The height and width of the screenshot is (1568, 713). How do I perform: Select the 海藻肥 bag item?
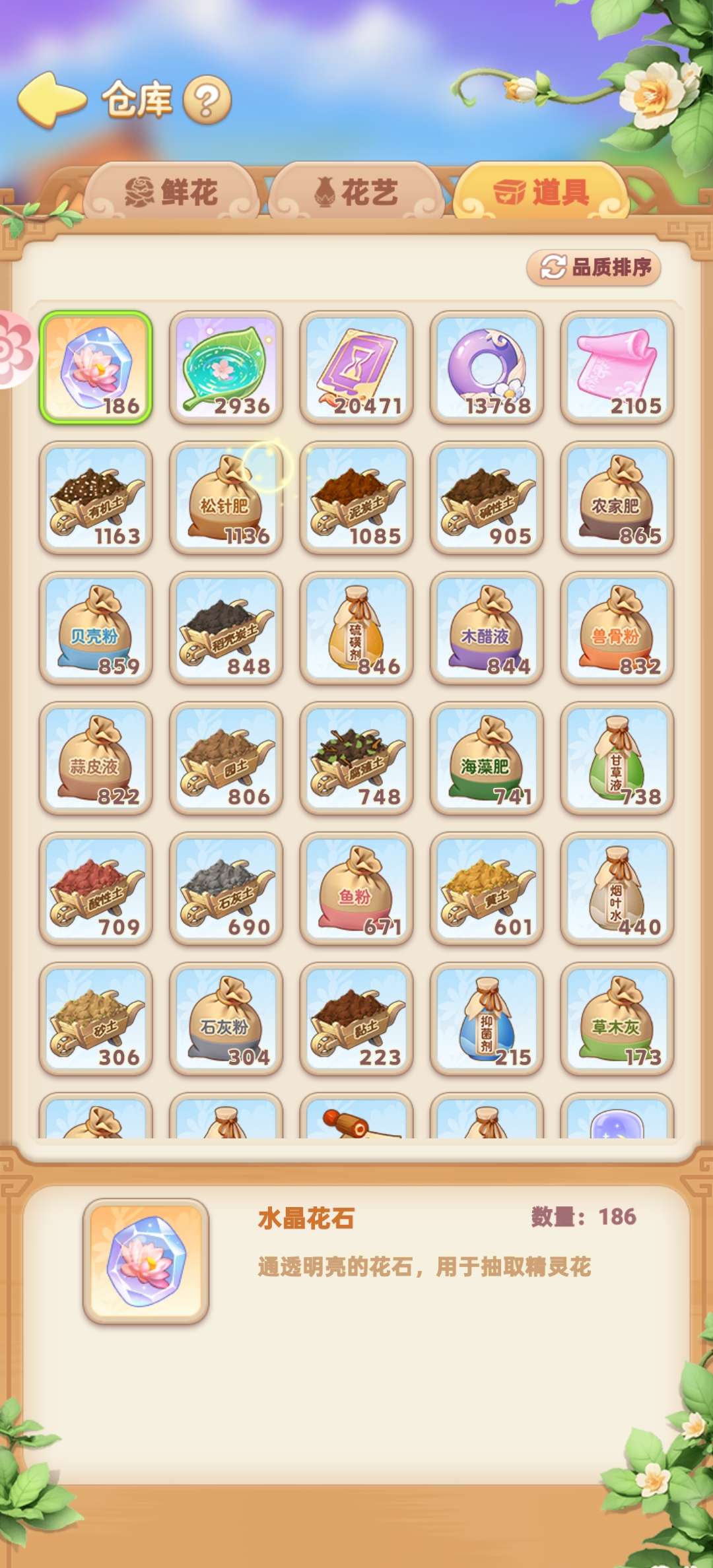point(487,758)
